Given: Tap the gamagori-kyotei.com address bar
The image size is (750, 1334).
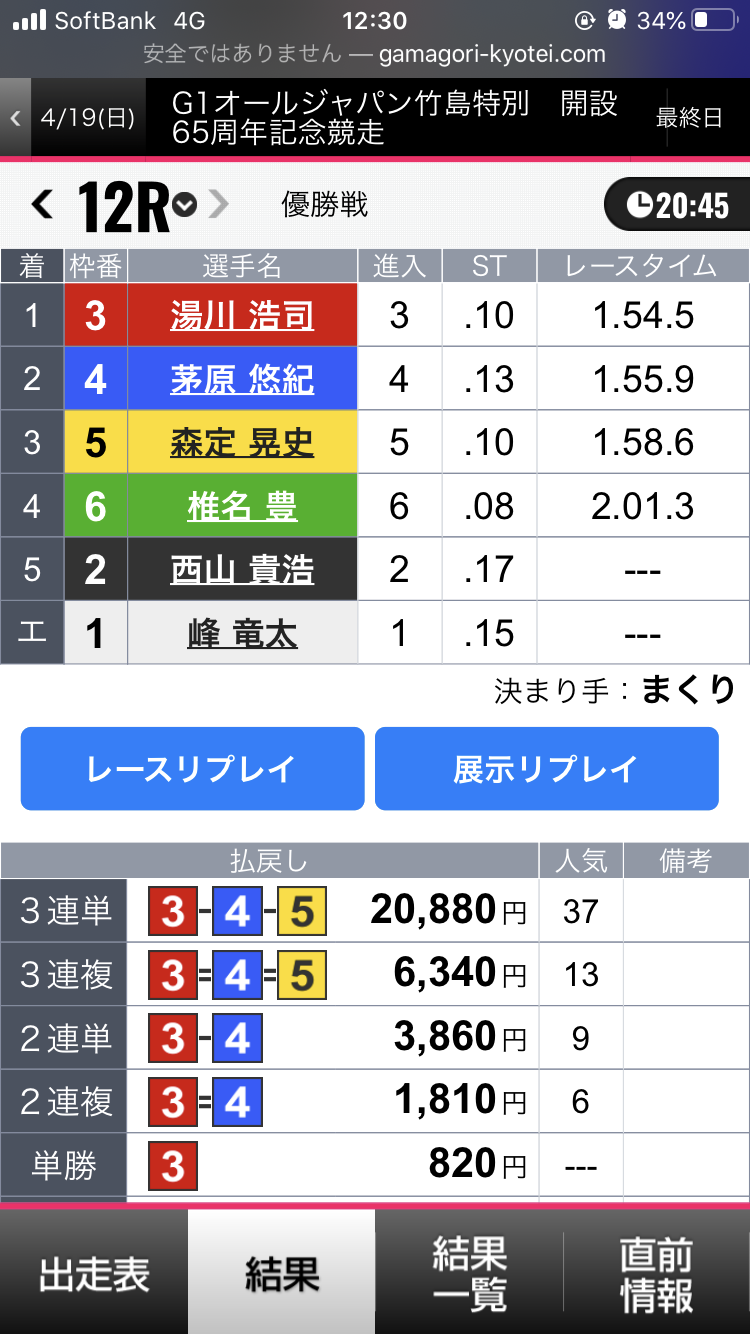Looking at the screenshot, I should [441, 57].
